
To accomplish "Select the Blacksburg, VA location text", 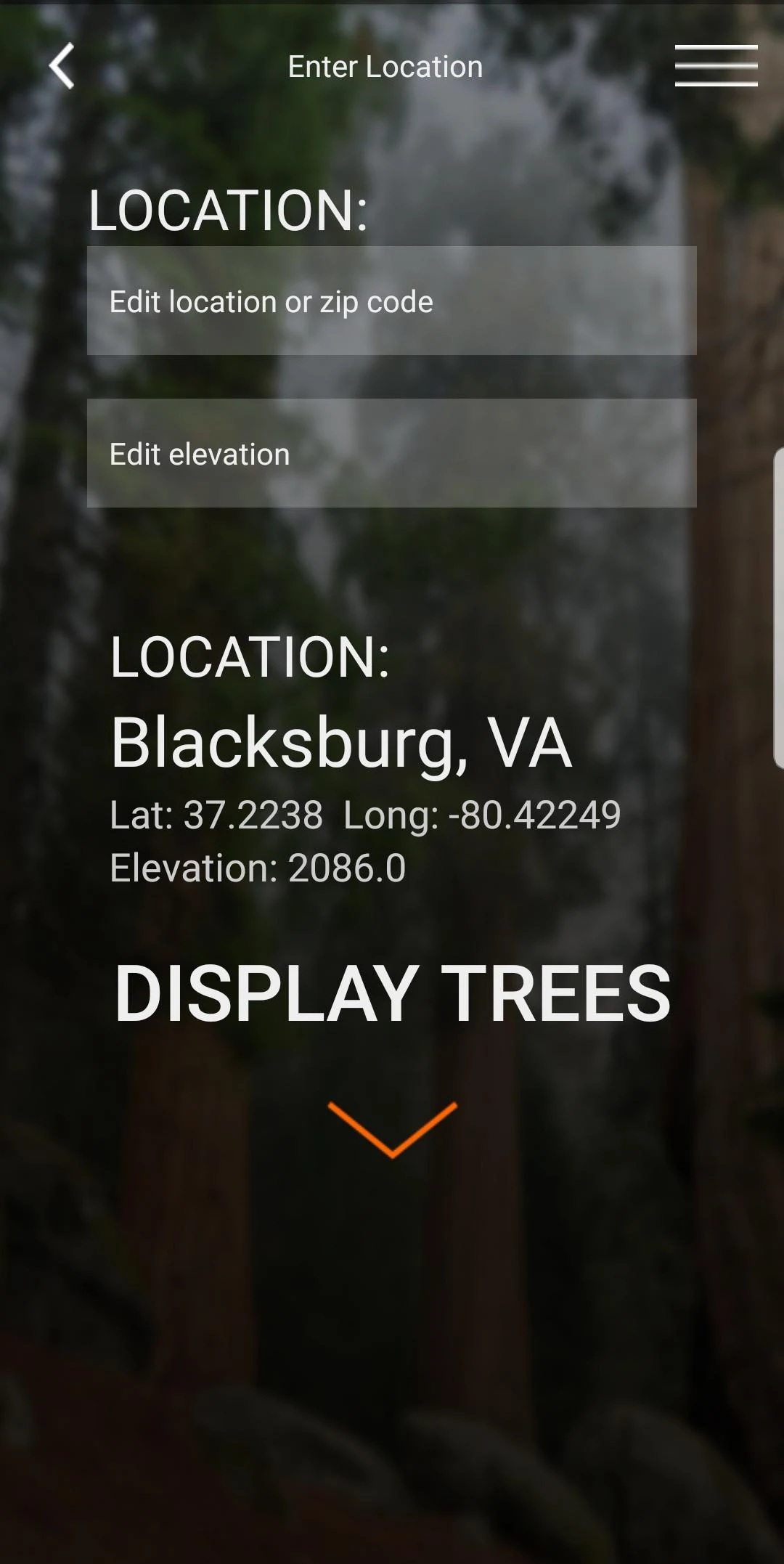I will [339, 742].
